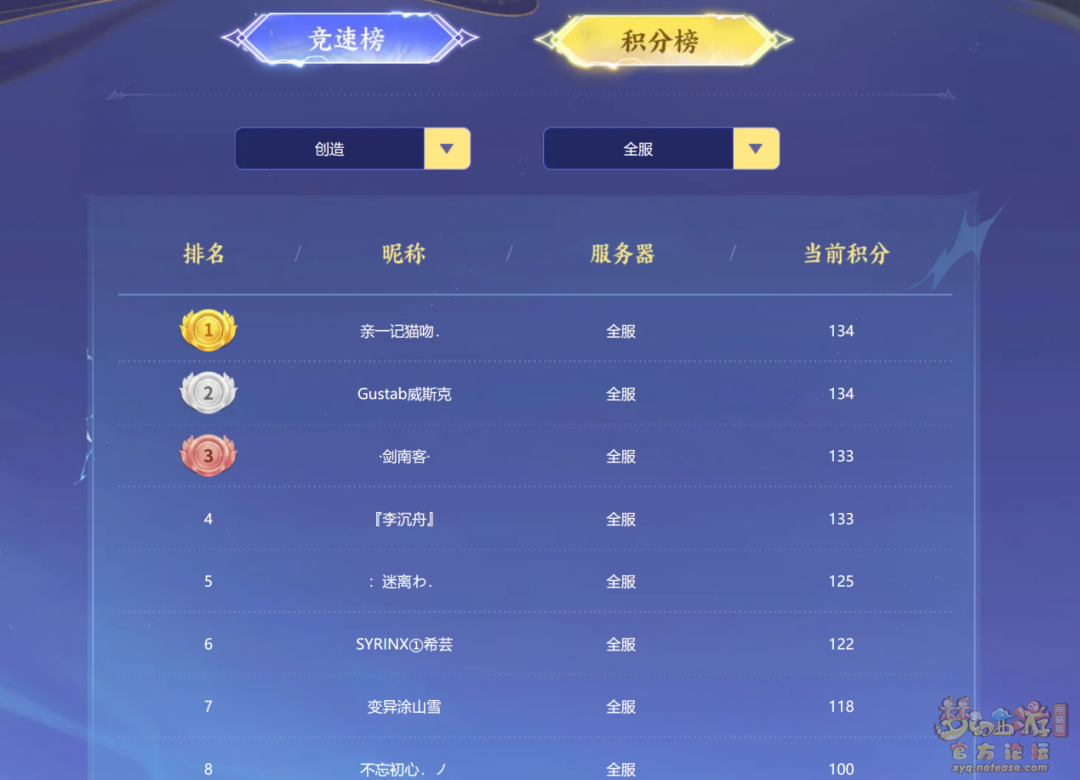Switch to the 竞速榜 tab
The image size is (1080, 780).
348,40
